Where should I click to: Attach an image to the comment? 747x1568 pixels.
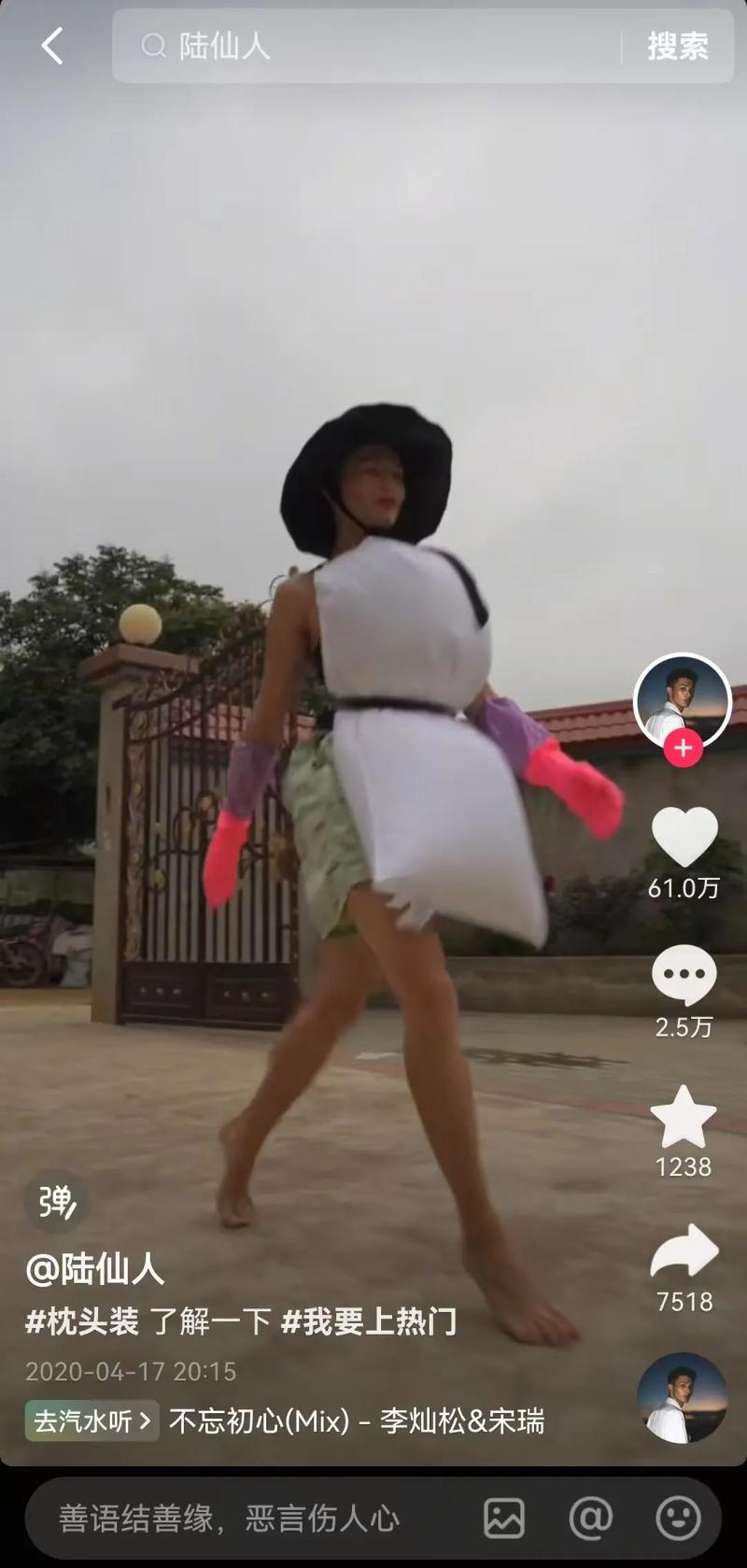click(x=503, y=1519)
